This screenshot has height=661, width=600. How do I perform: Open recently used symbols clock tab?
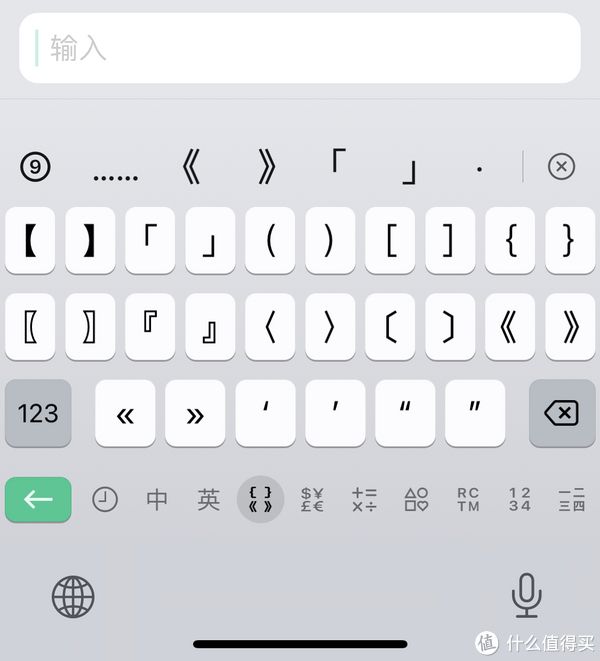[105, 499]
